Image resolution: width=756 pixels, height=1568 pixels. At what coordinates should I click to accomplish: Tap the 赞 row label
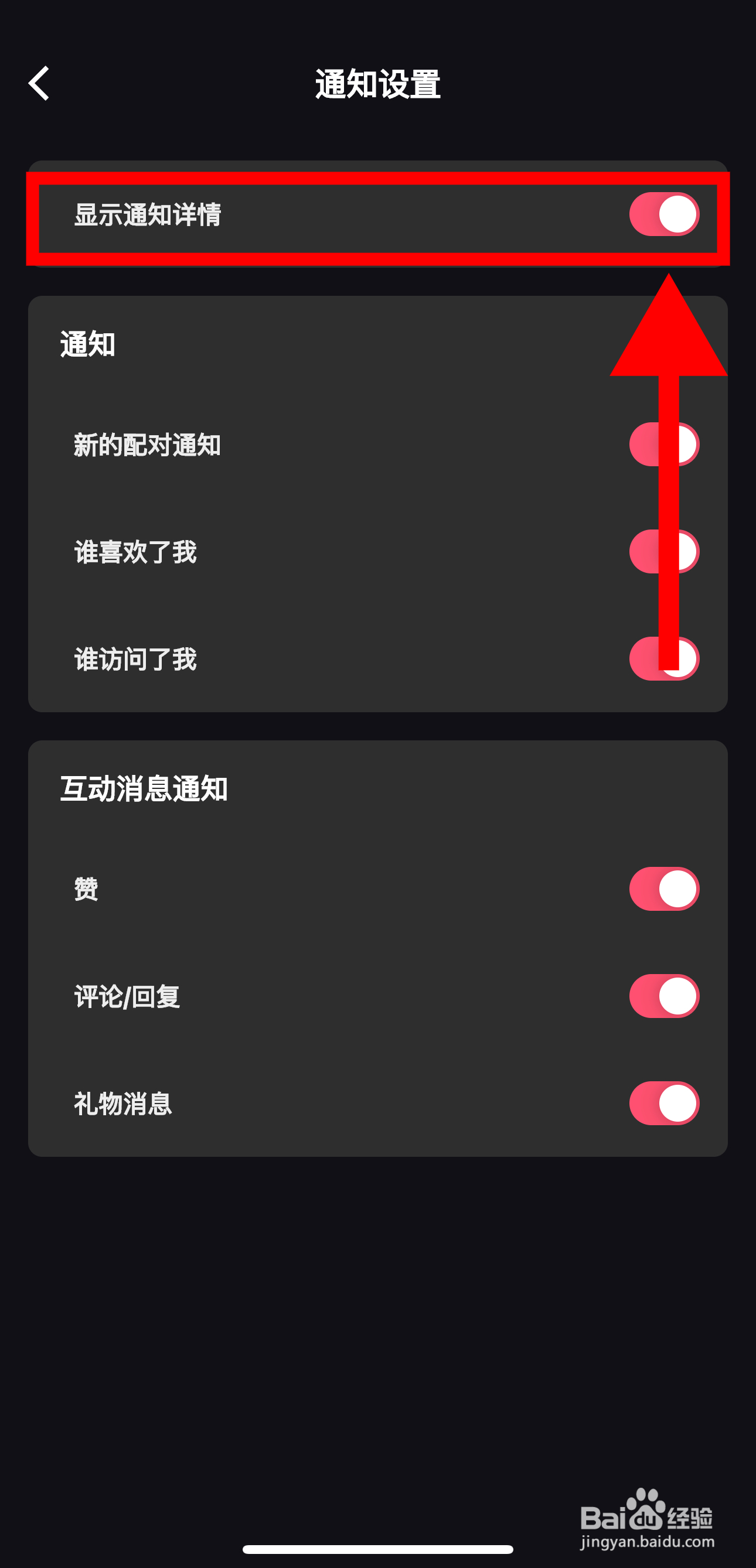[86, 889]
